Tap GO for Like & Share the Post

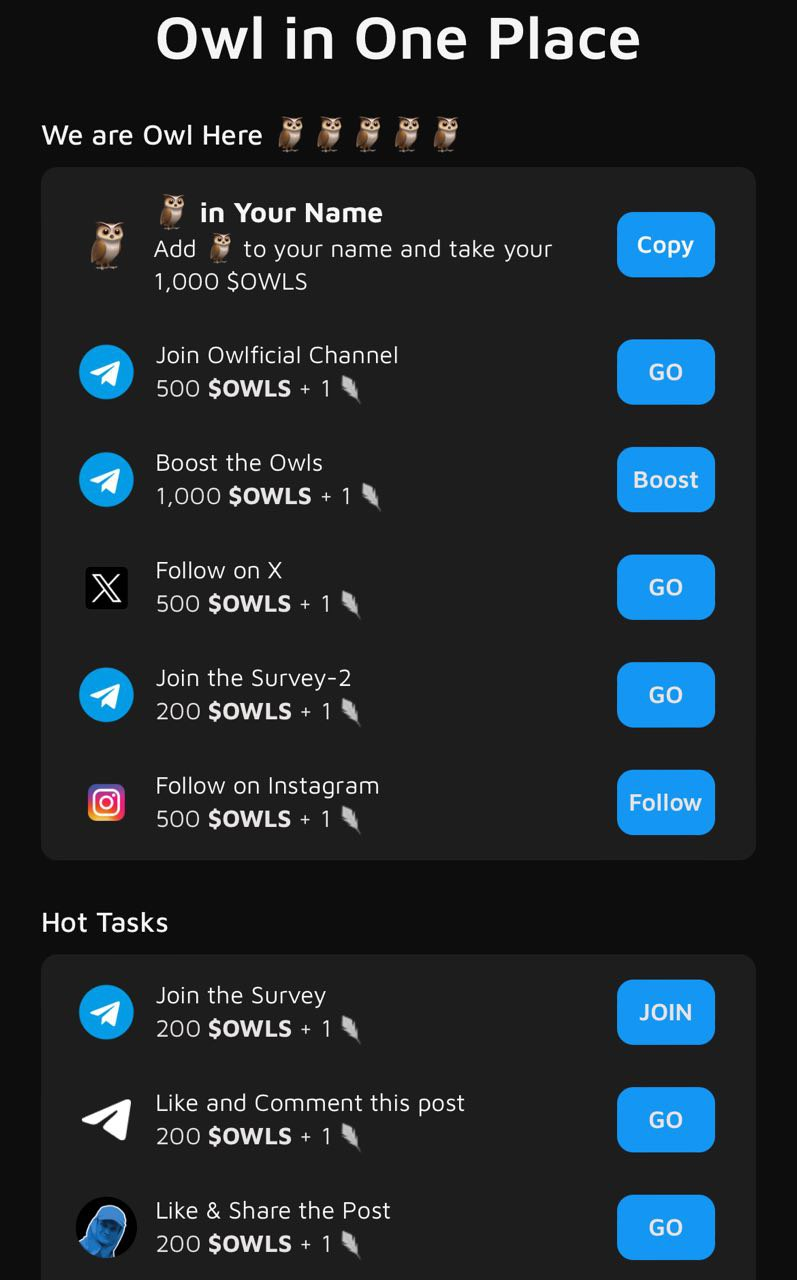click(x=665, y=1227)
